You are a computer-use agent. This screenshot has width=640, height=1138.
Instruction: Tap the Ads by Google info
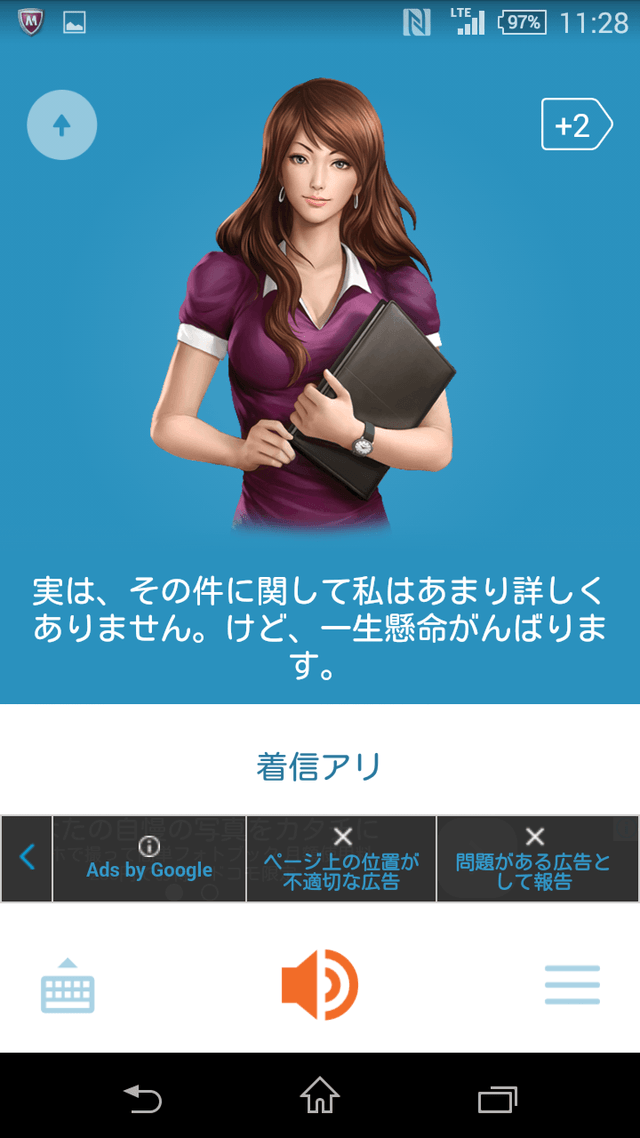click(x=149, y=859)
